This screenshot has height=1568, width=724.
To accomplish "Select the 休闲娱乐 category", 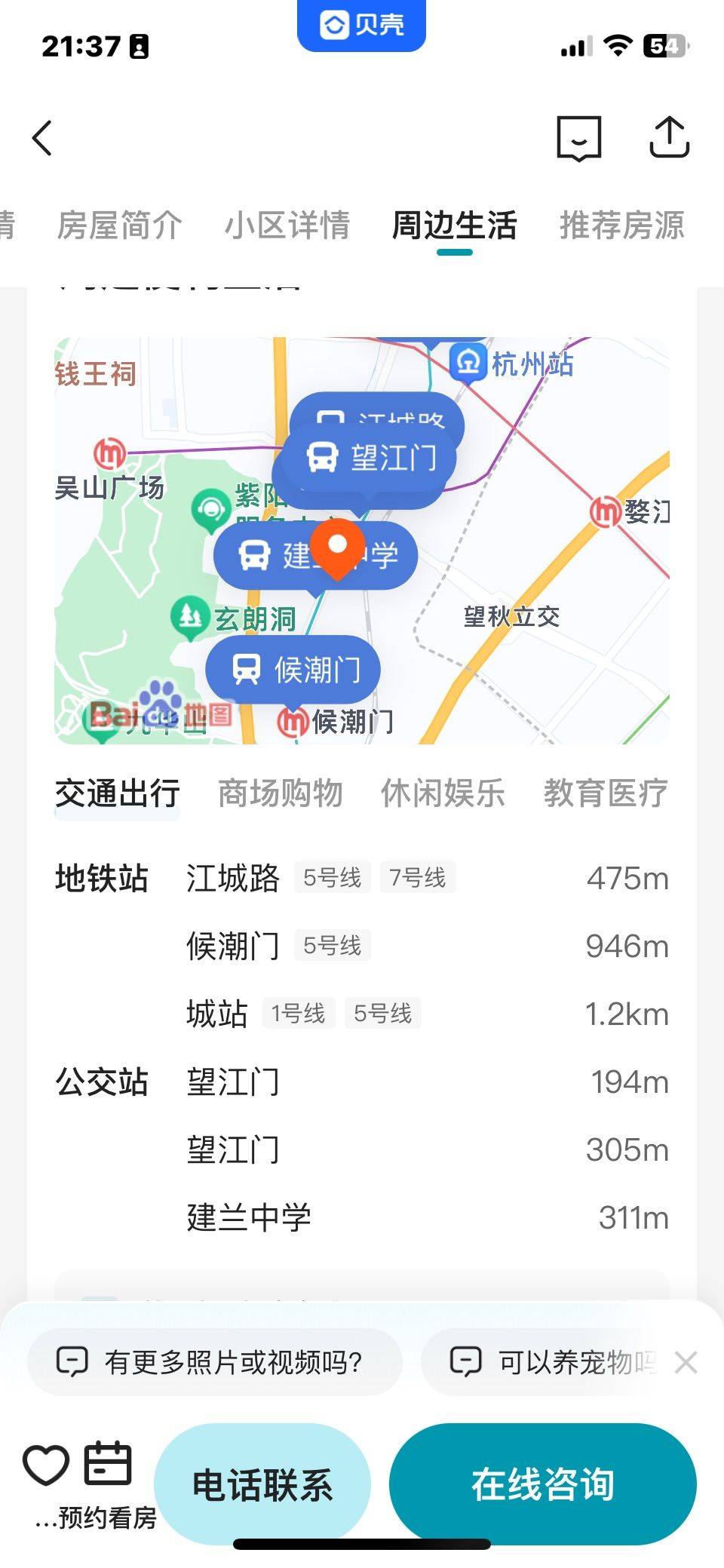I will [443, 793].
